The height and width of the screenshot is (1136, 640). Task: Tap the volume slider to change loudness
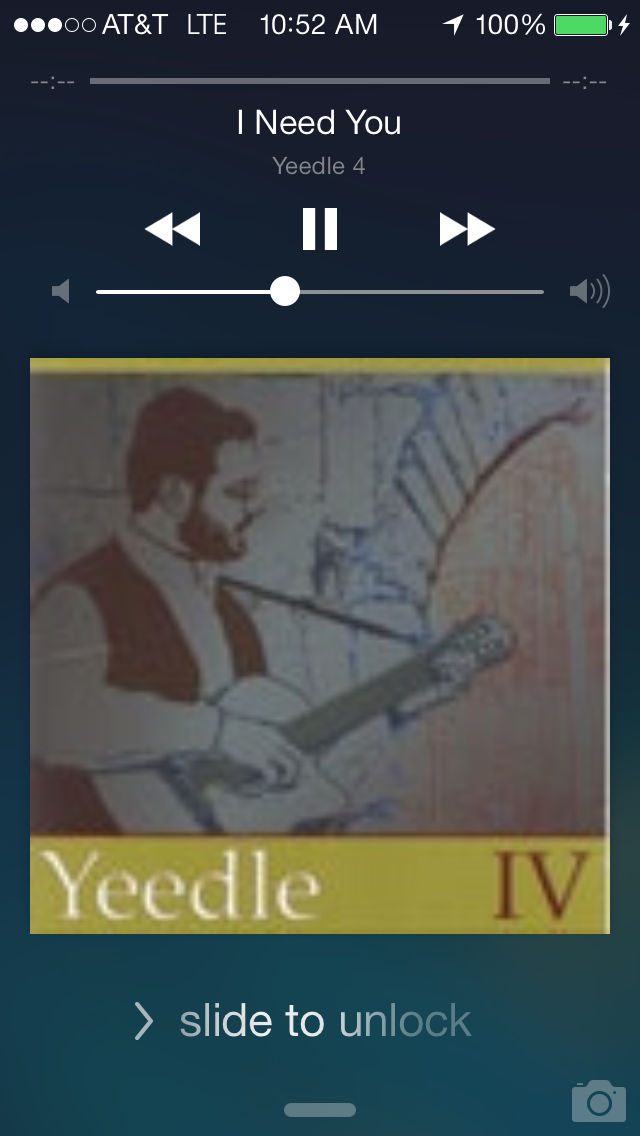(x=320, y=292)
